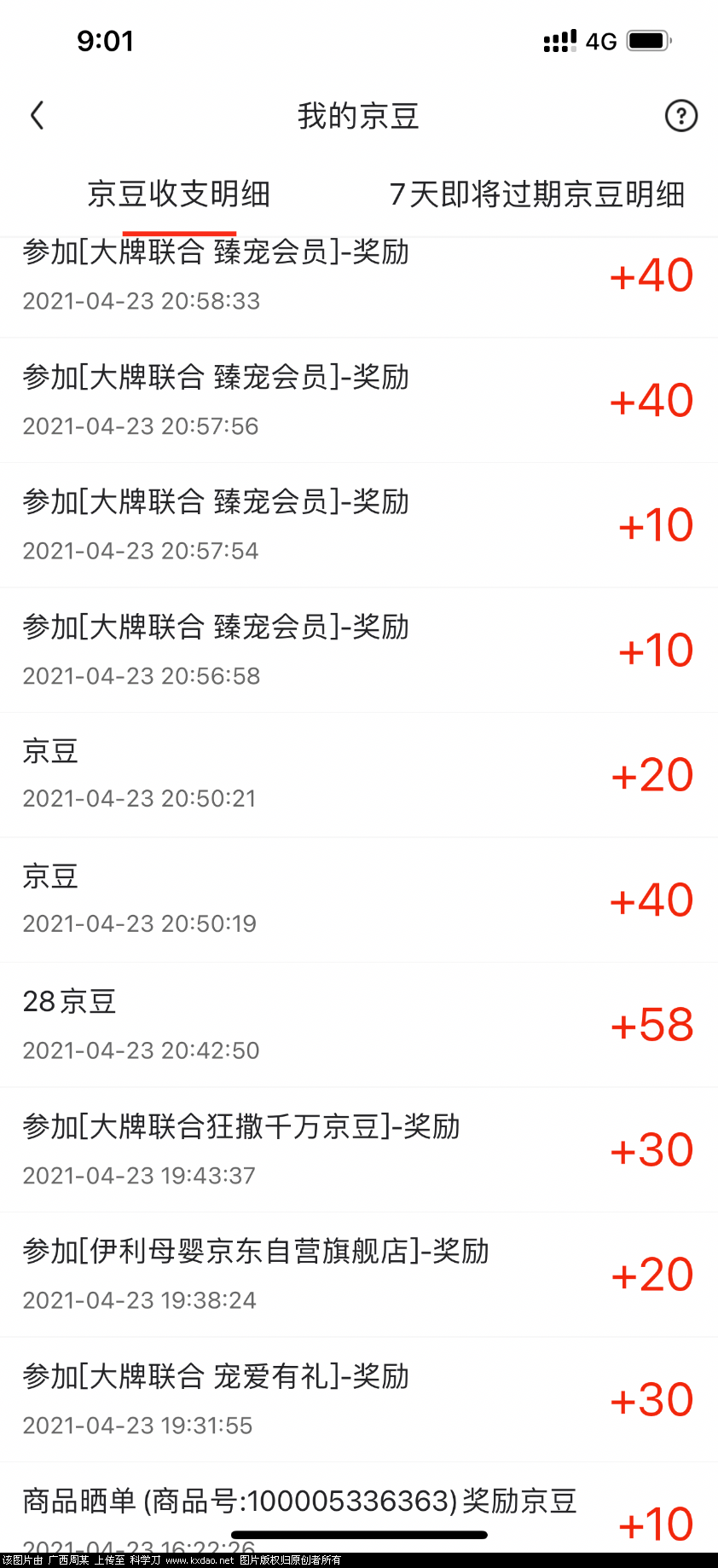Tap the +20 amount from 20:50:21
718x1568 pixels.
pos(652,774)
